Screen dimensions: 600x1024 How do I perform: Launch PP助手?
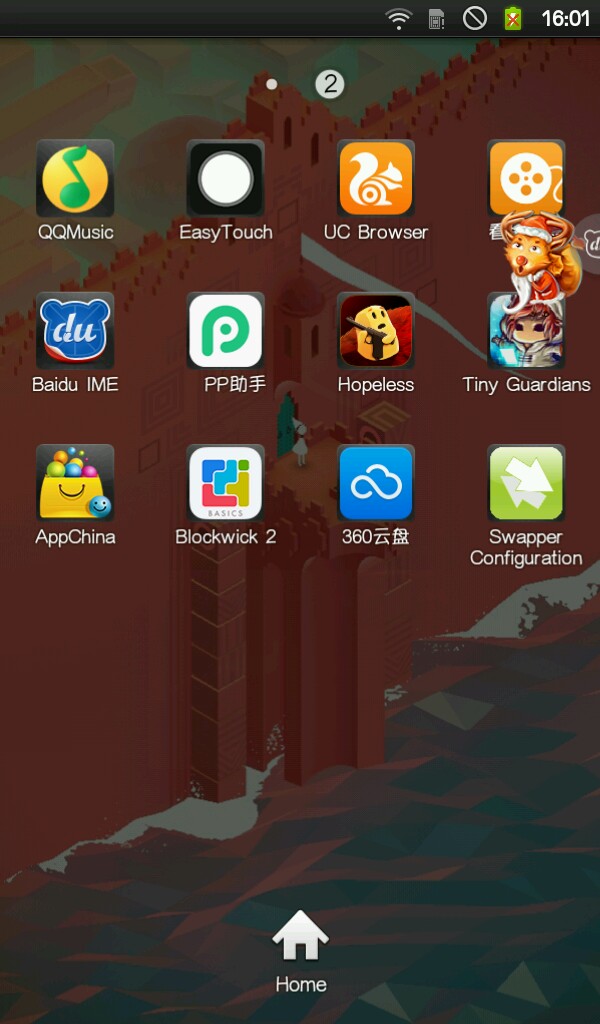(226, 332)
